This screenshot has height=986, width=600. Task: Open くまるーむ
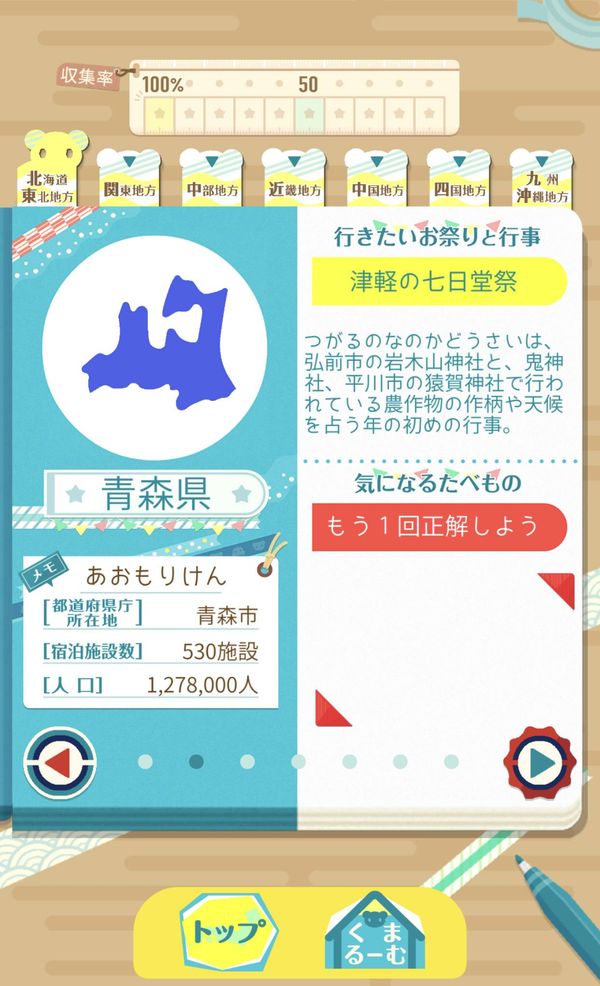374,931
